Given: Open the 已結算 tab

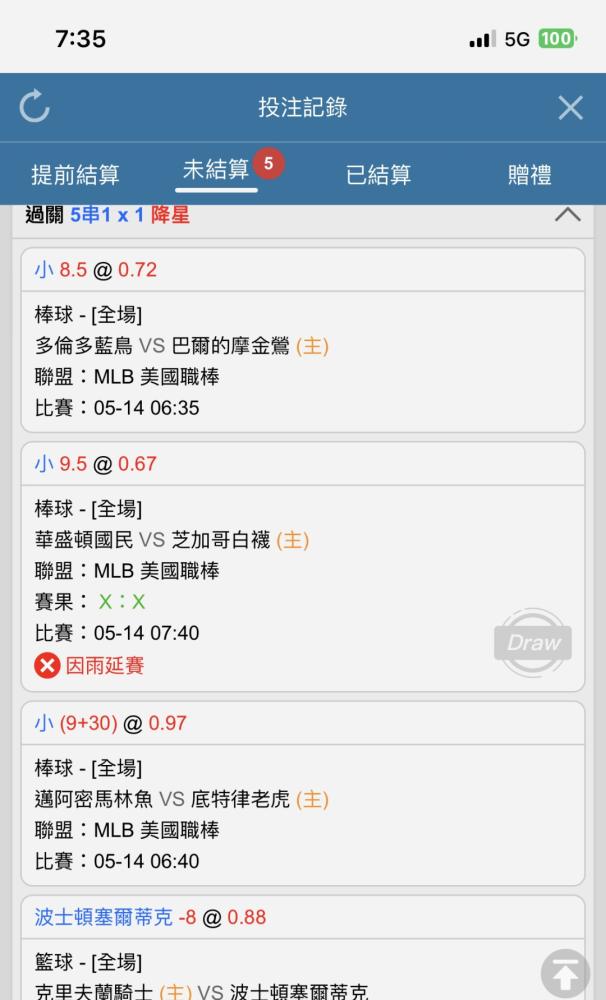Looking at the screenshot, I should point(378,174).
